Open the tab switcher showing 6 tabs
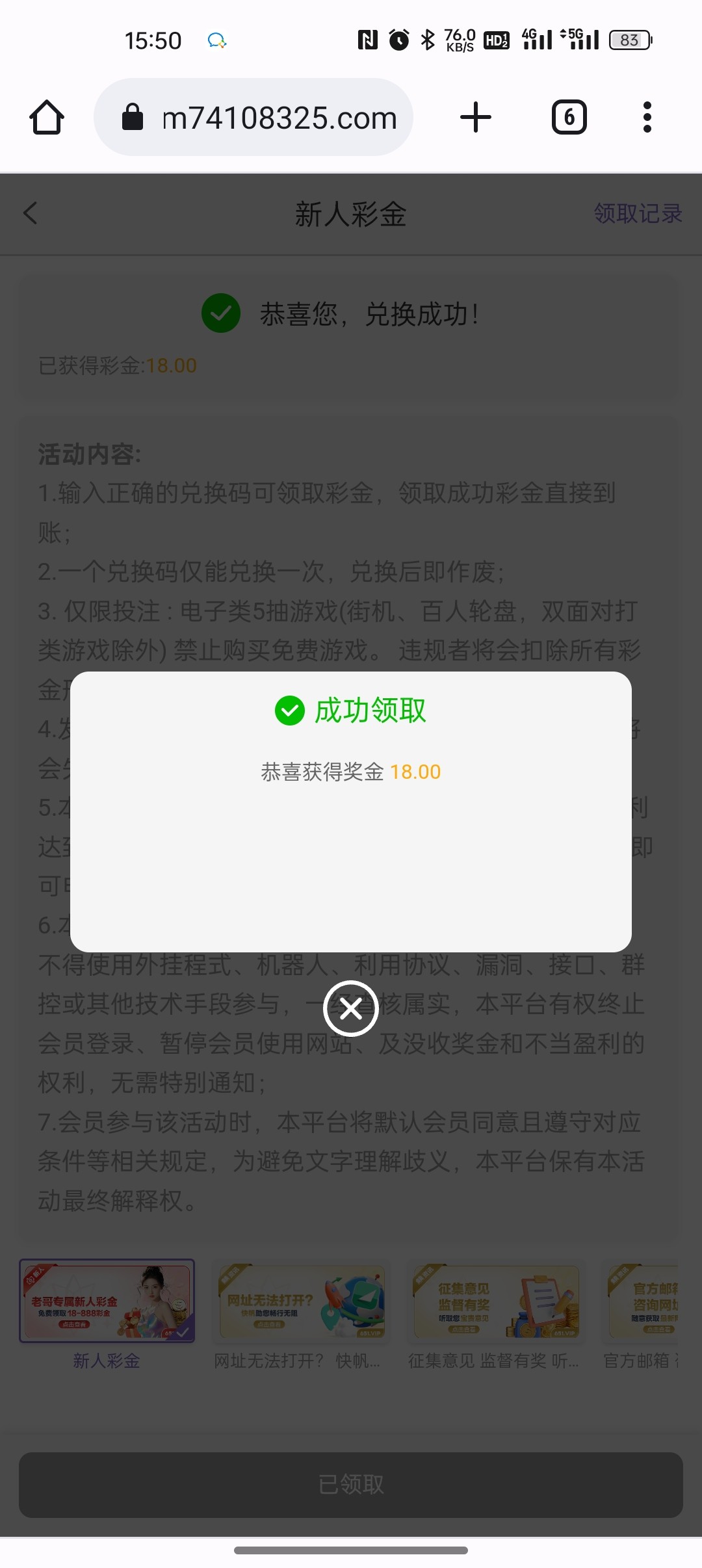This screenshot has width=702, height=1568. [569, 118]
